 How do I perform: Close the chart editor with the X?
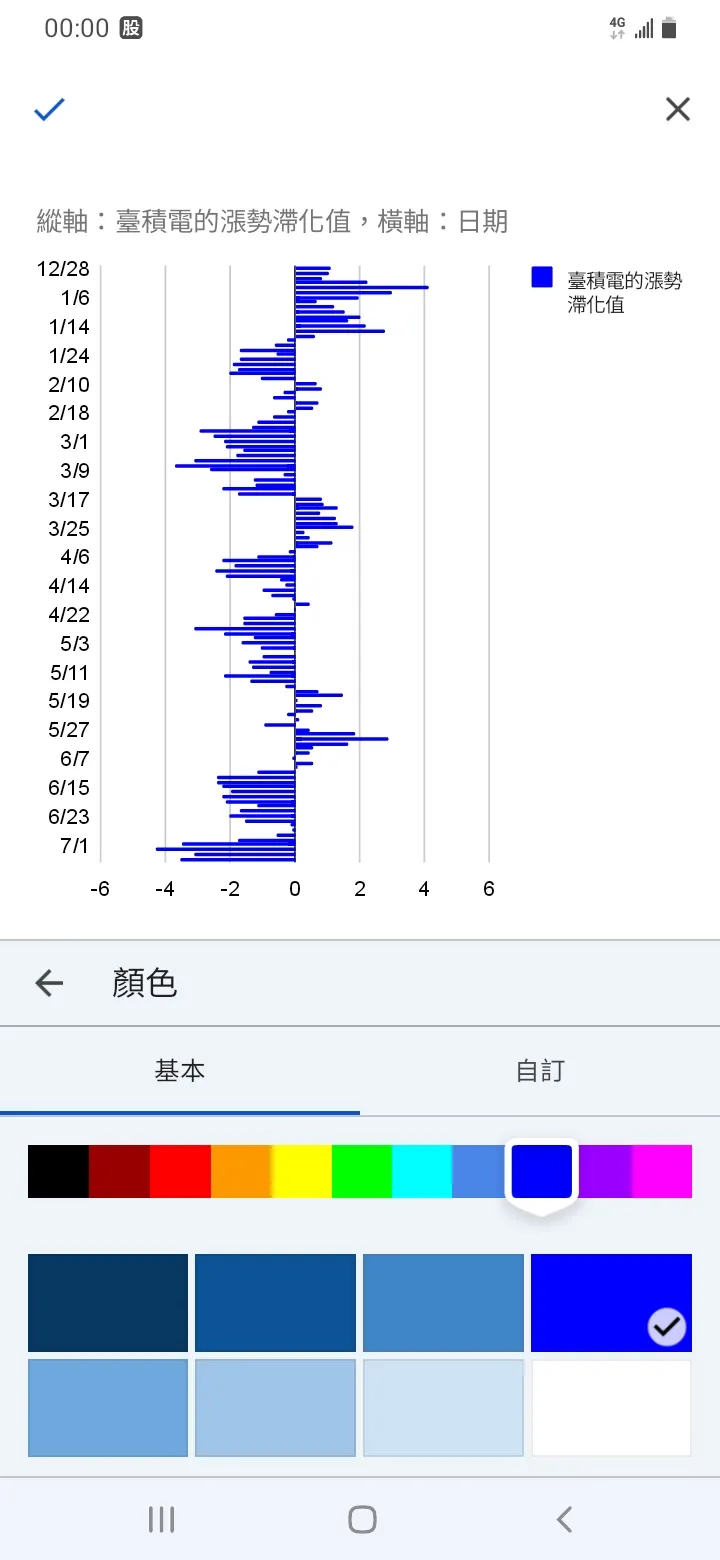[677, 109]
